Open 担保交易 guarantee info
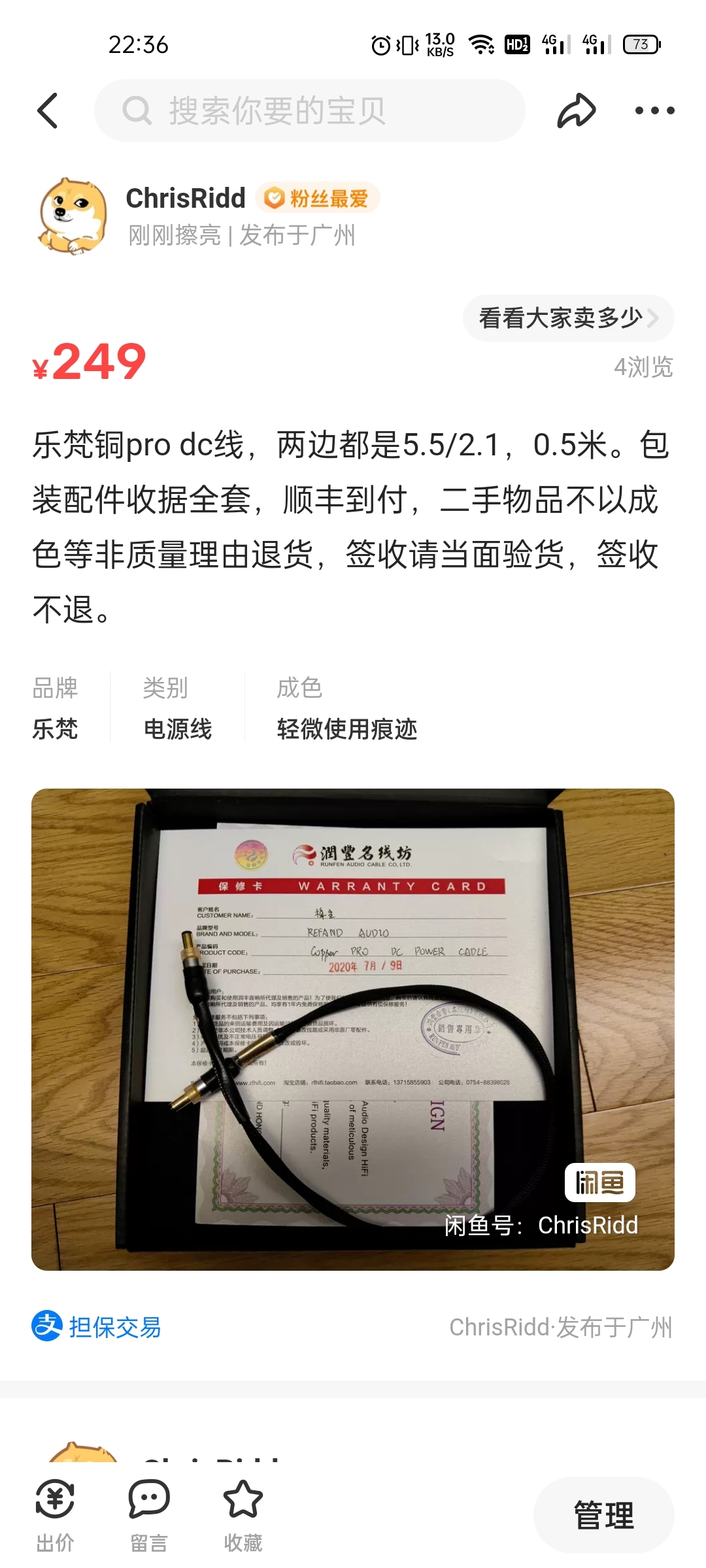706x1568 pixels. click(x=97, y=1327)
